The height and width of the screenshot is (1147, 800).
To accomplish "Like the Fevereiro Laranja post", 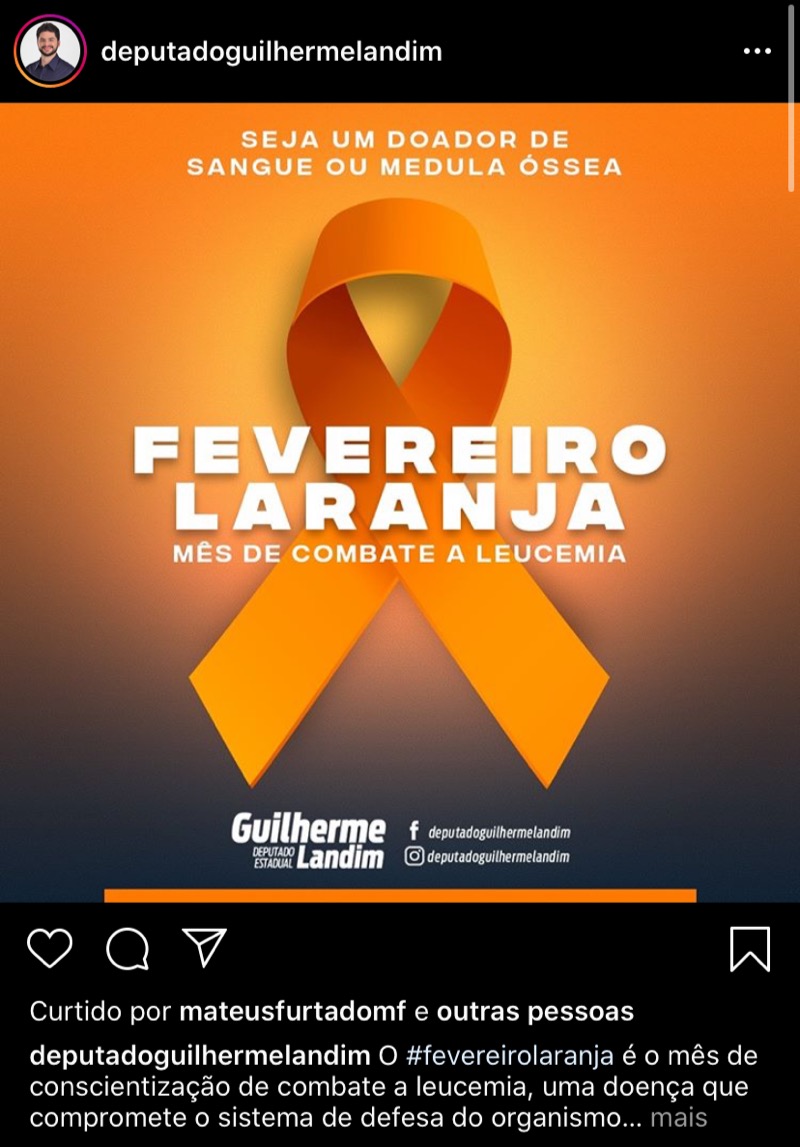I will coord(50,948).
